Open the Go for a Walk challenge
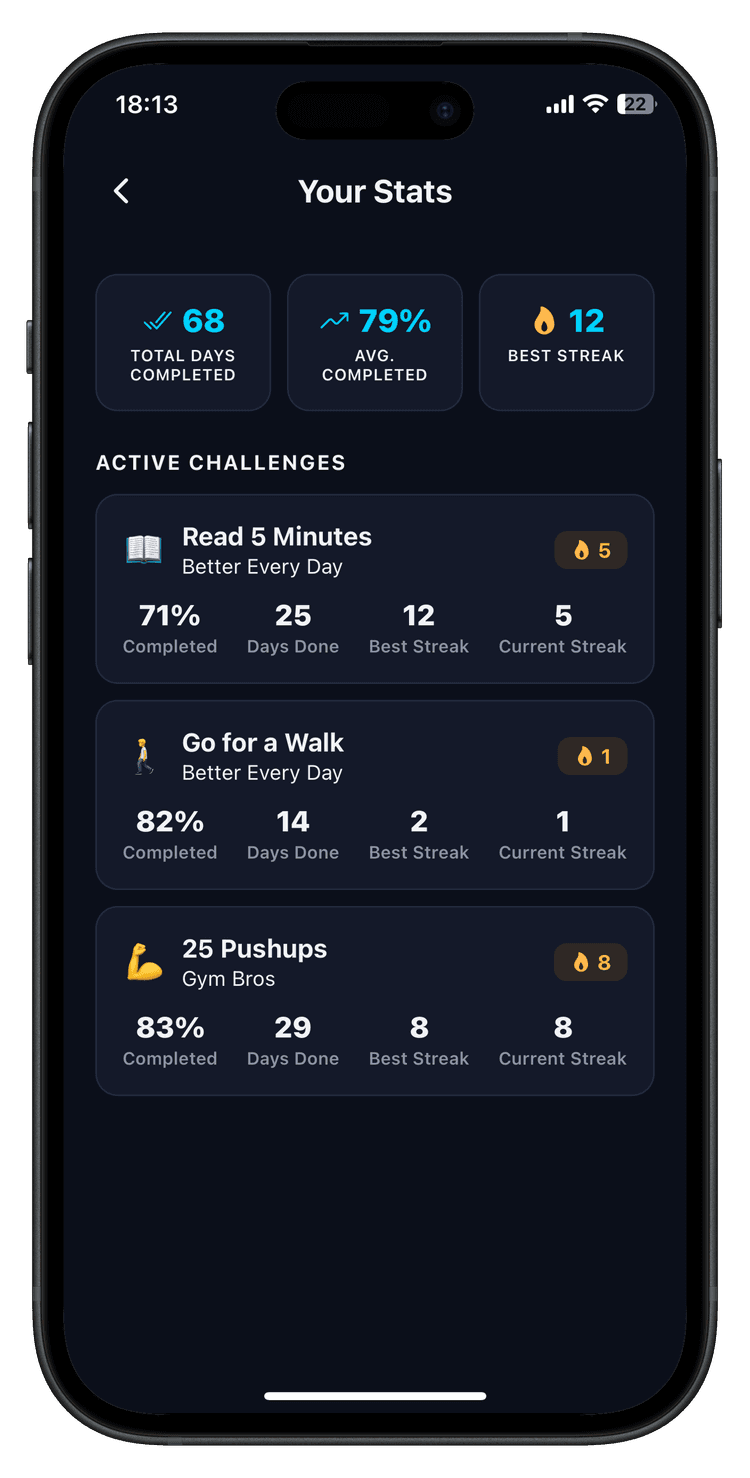The height and width of the screenshot is (1478, 750). tap(374, 794)
